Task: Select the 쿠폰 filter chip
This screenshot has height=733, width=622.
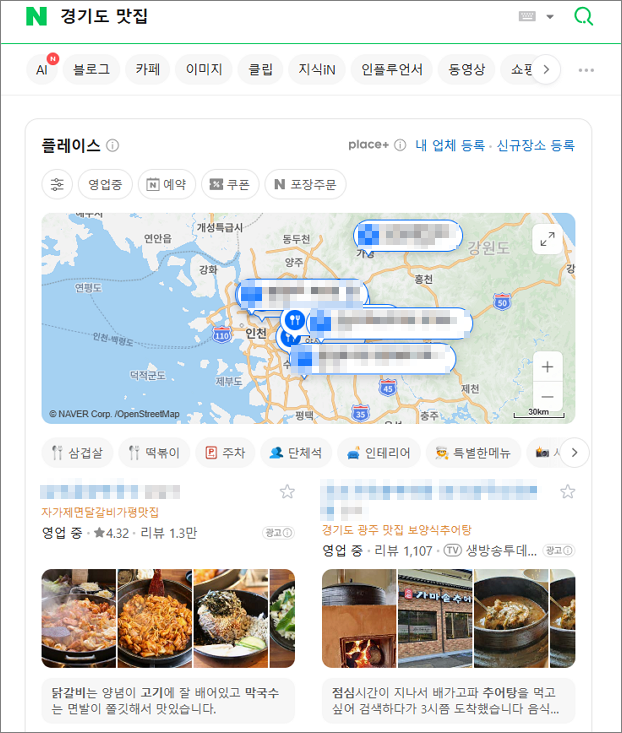Action: click(230, 184)
